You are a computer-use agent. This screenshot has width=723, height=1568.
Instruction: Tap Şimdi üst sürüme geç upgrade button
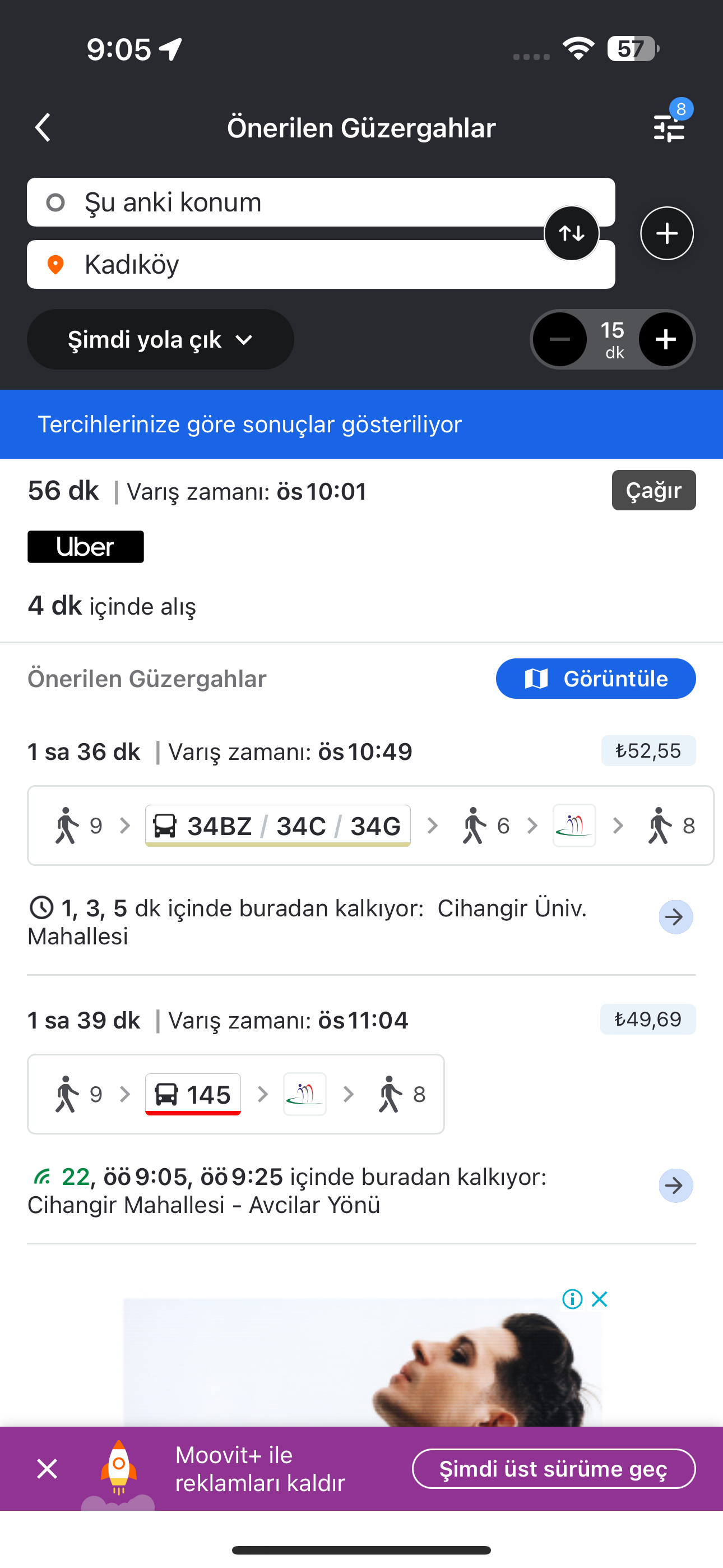[x=554, y=1469]
